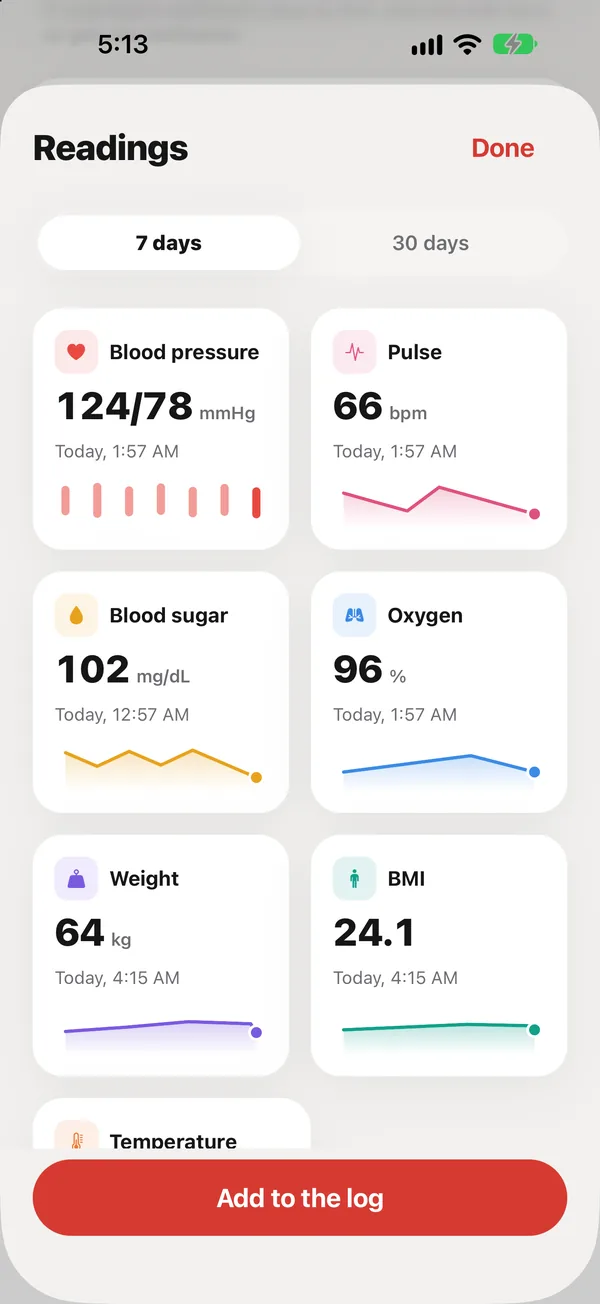Select the 7 days segment

pyautogui.click(x=169, y=243)
